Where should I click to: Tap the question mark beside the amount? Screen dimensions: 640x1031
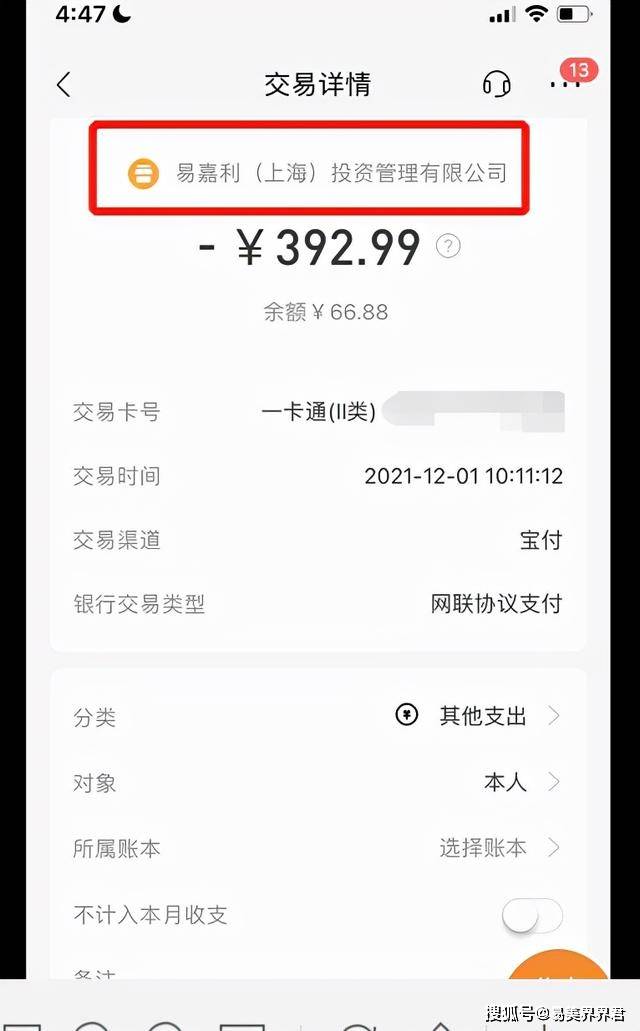tap(448, 246)
